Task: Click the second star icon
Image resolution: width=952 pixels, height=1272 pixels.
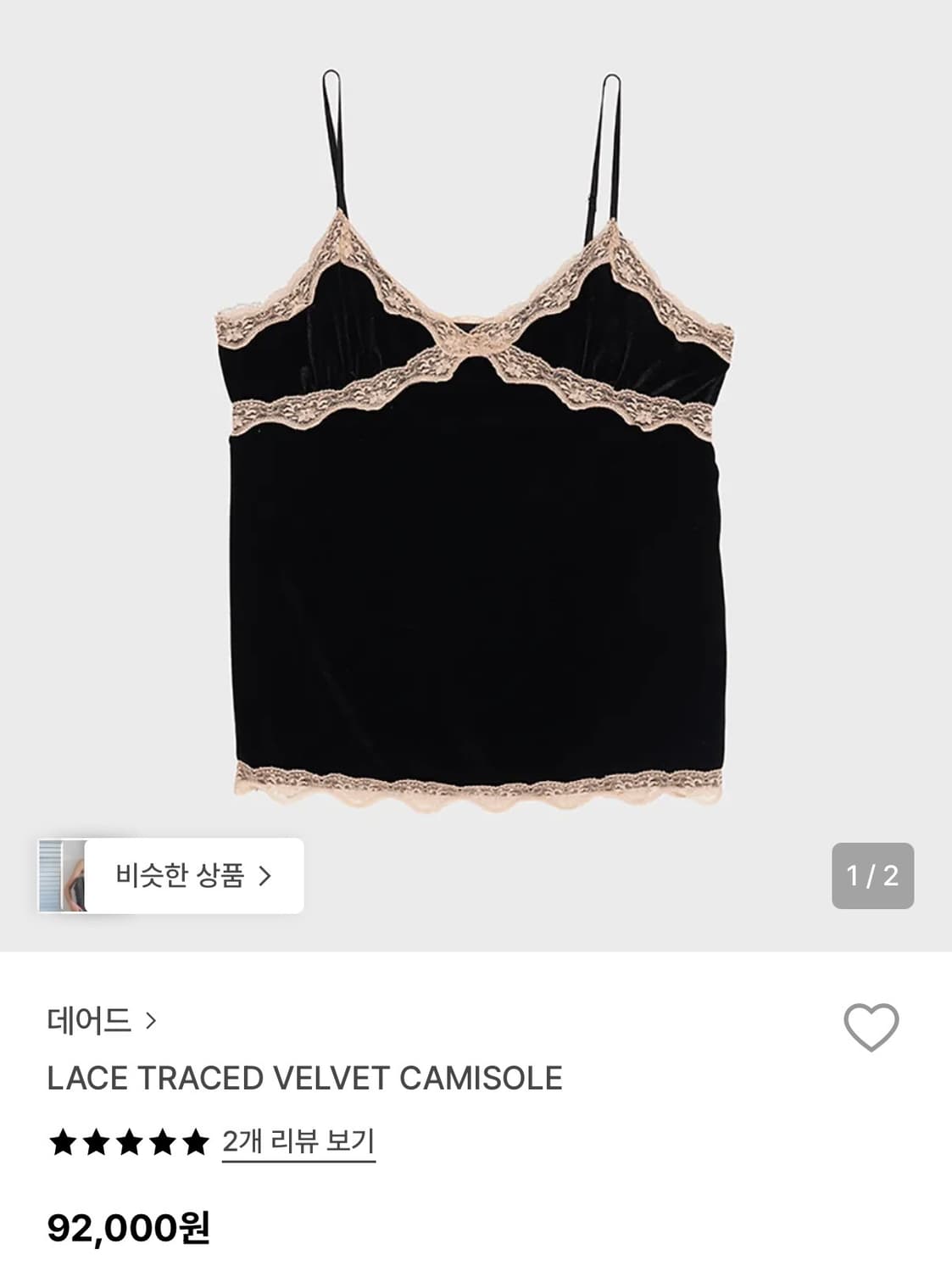Action: (96, 1141)
